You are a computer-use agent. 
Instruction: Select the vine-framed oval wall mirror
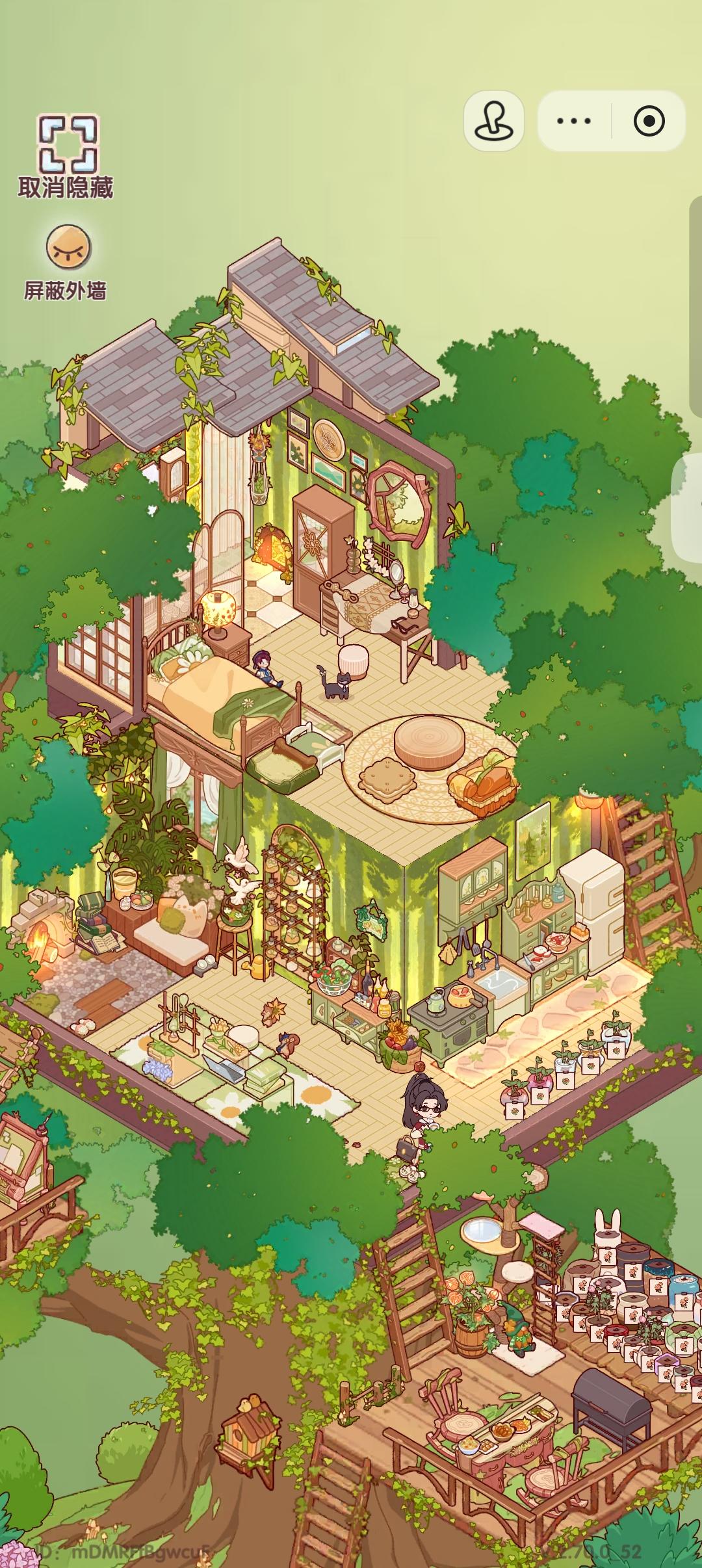coord(400,501)
